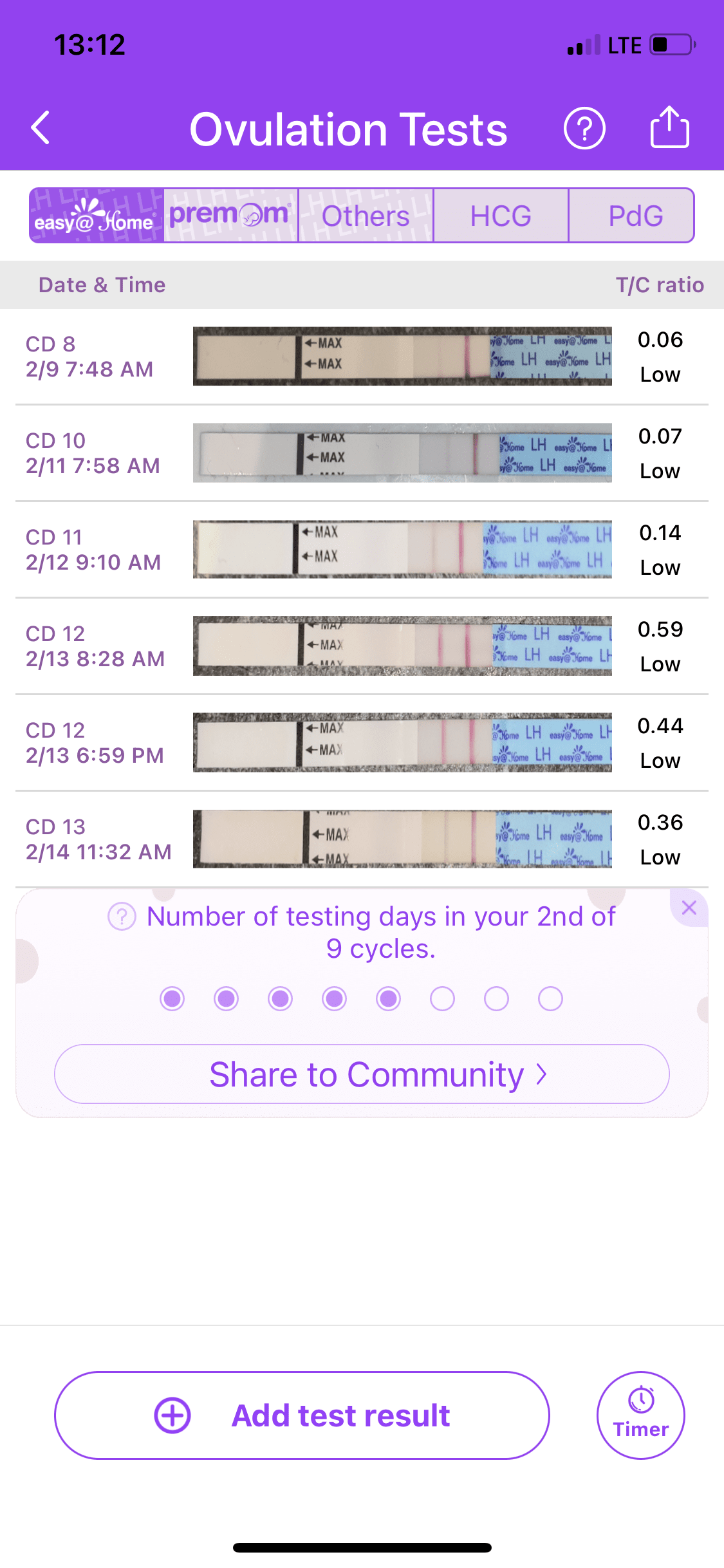724x1568 pixels.
Task: Add a new test result
Action: click(x=302, y=1415)
